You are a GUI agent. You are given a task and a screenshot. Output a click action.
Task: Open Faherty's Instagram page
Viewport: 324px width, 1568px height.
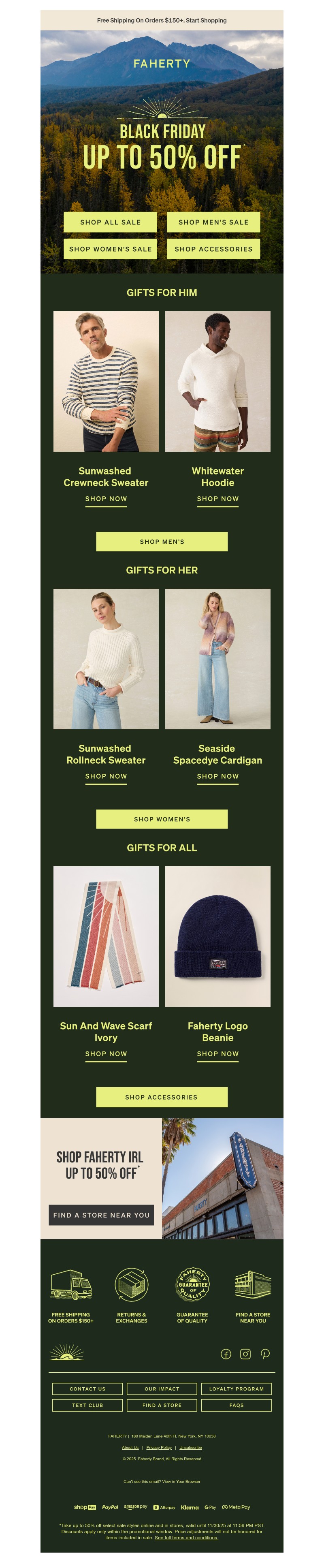245,1354
